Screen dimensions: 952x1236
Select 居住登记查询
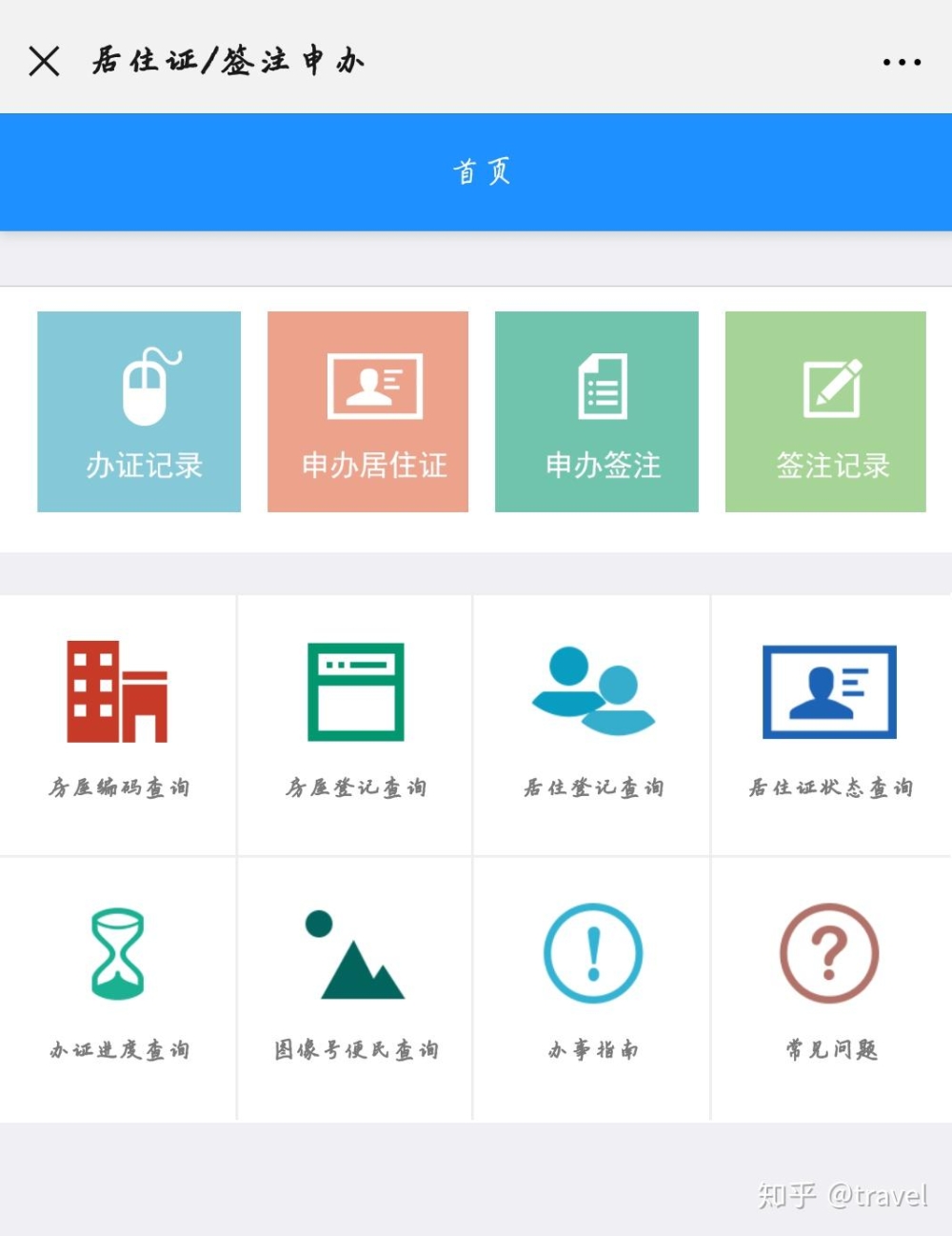click(x=592, y=724)
